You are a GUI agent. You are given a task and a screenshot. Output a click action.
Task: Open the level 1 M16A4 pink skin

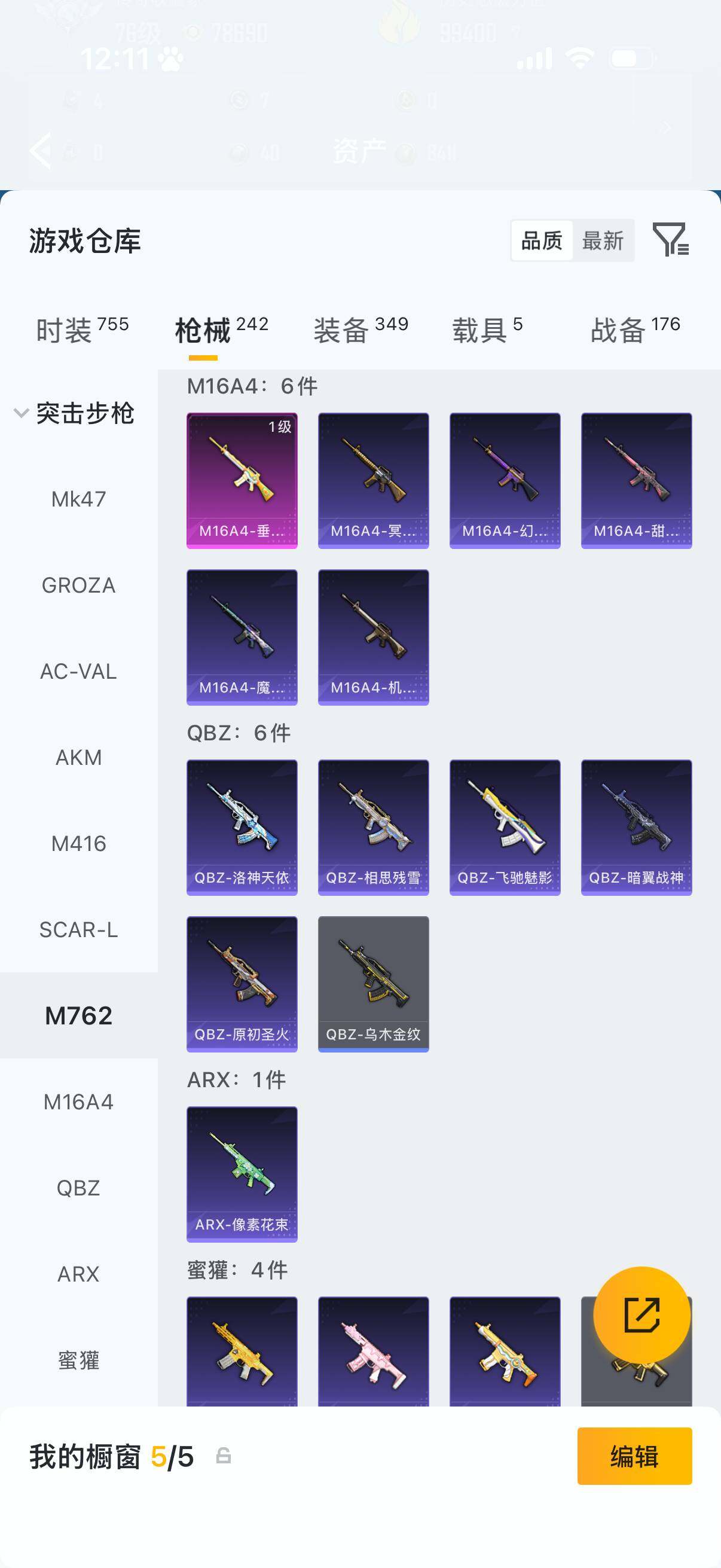pyautogui.click(x=242, y=480)
